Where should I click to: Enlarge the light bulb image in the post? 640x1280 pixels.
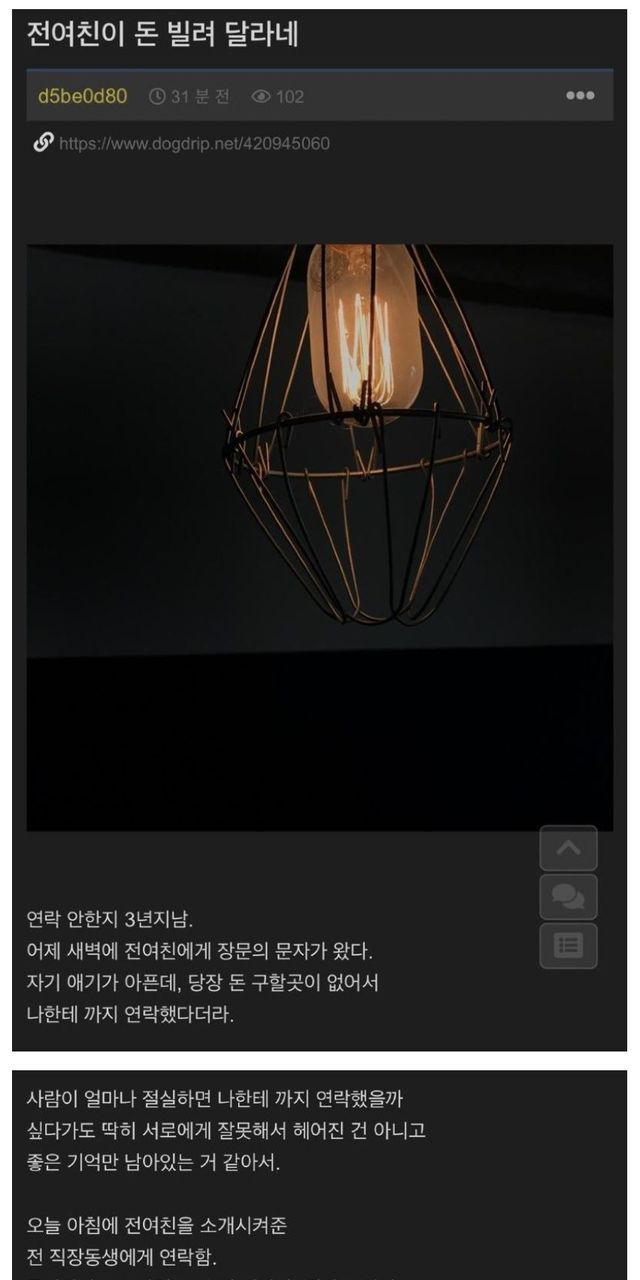click(x=319, y=537)
